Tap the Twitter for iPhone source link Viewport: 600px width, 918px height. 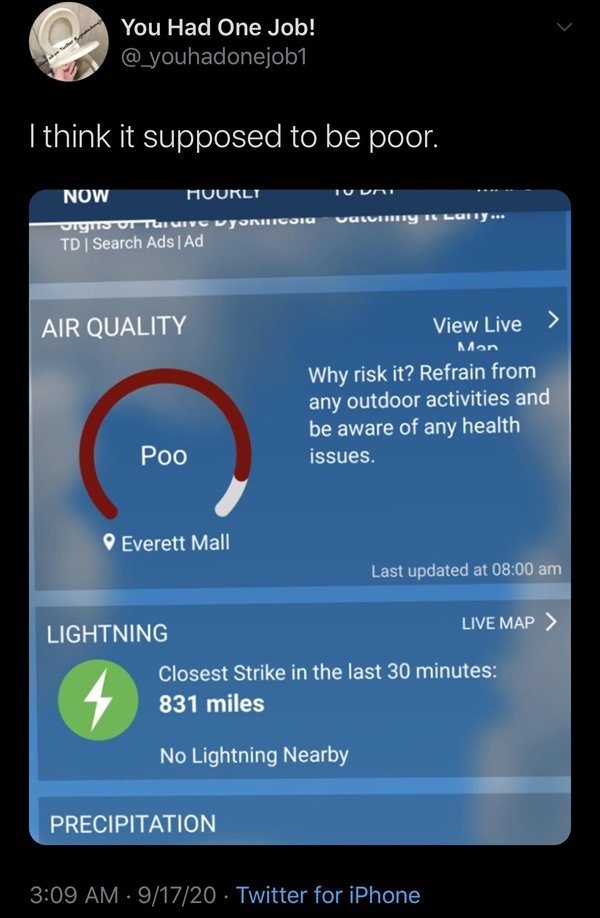point(328,894)
